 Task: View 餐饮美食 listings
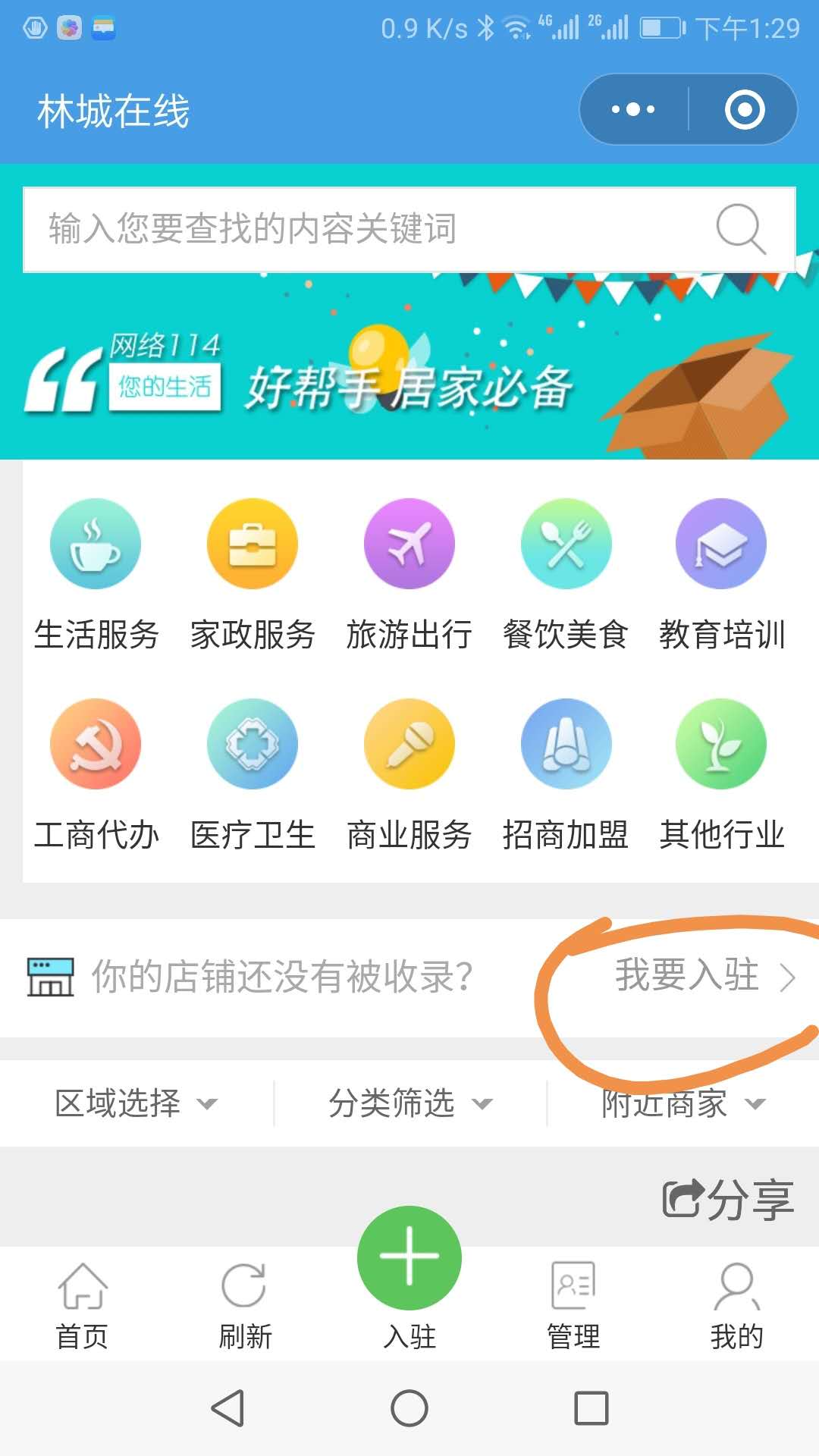click(x=566, y=574)
